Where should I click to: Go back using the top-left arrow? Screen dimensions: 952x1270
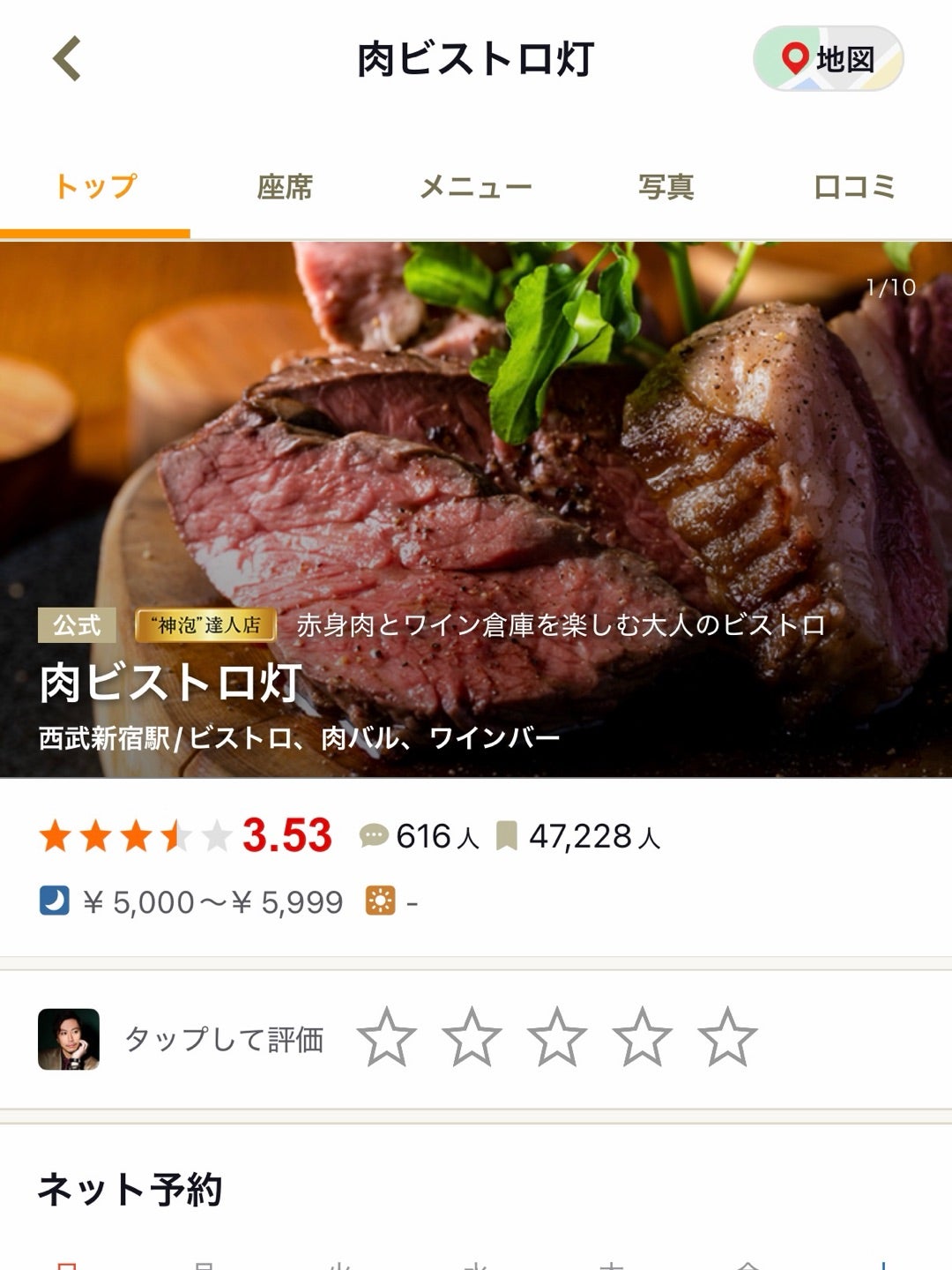67,59
